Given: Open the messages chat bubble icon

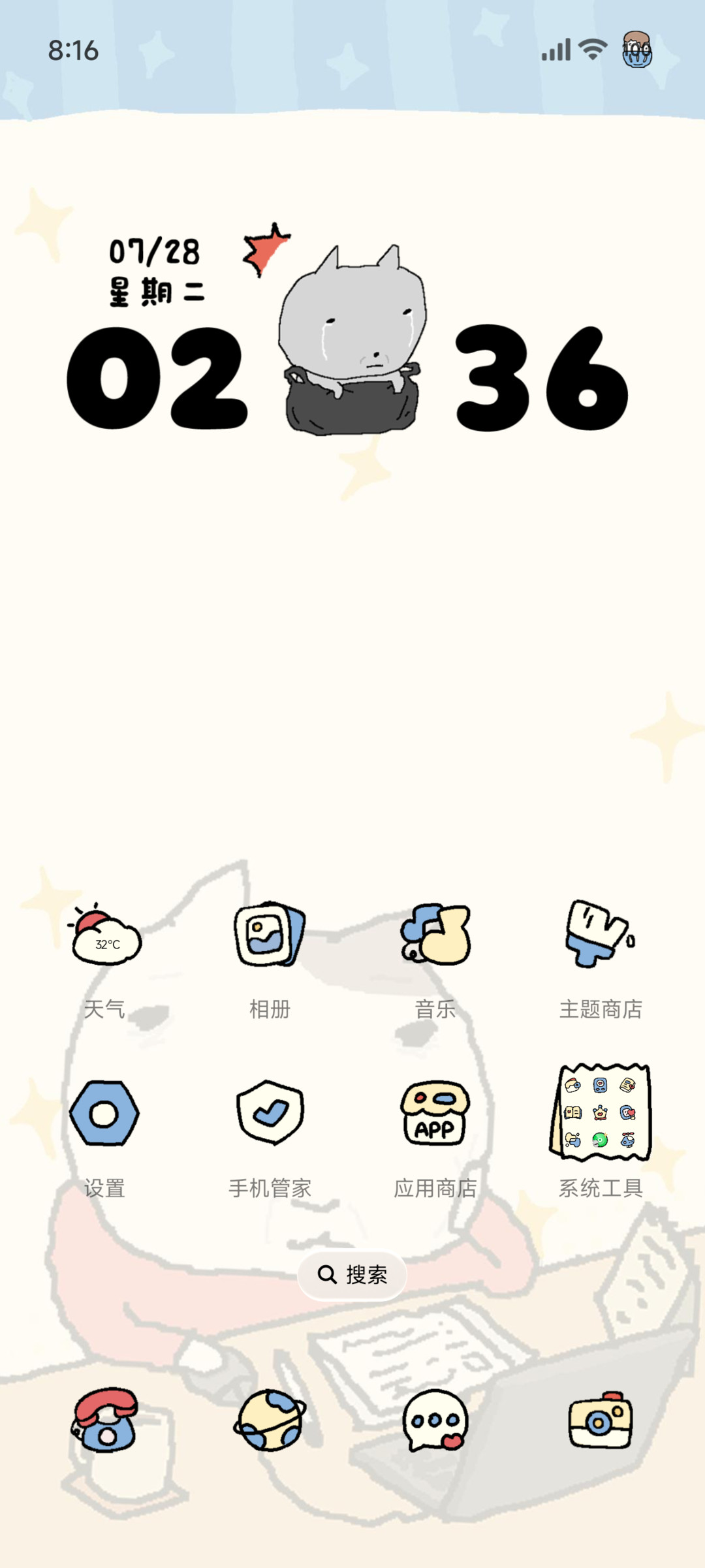Looking at the screenshot, I should (x=435, y=1420).
